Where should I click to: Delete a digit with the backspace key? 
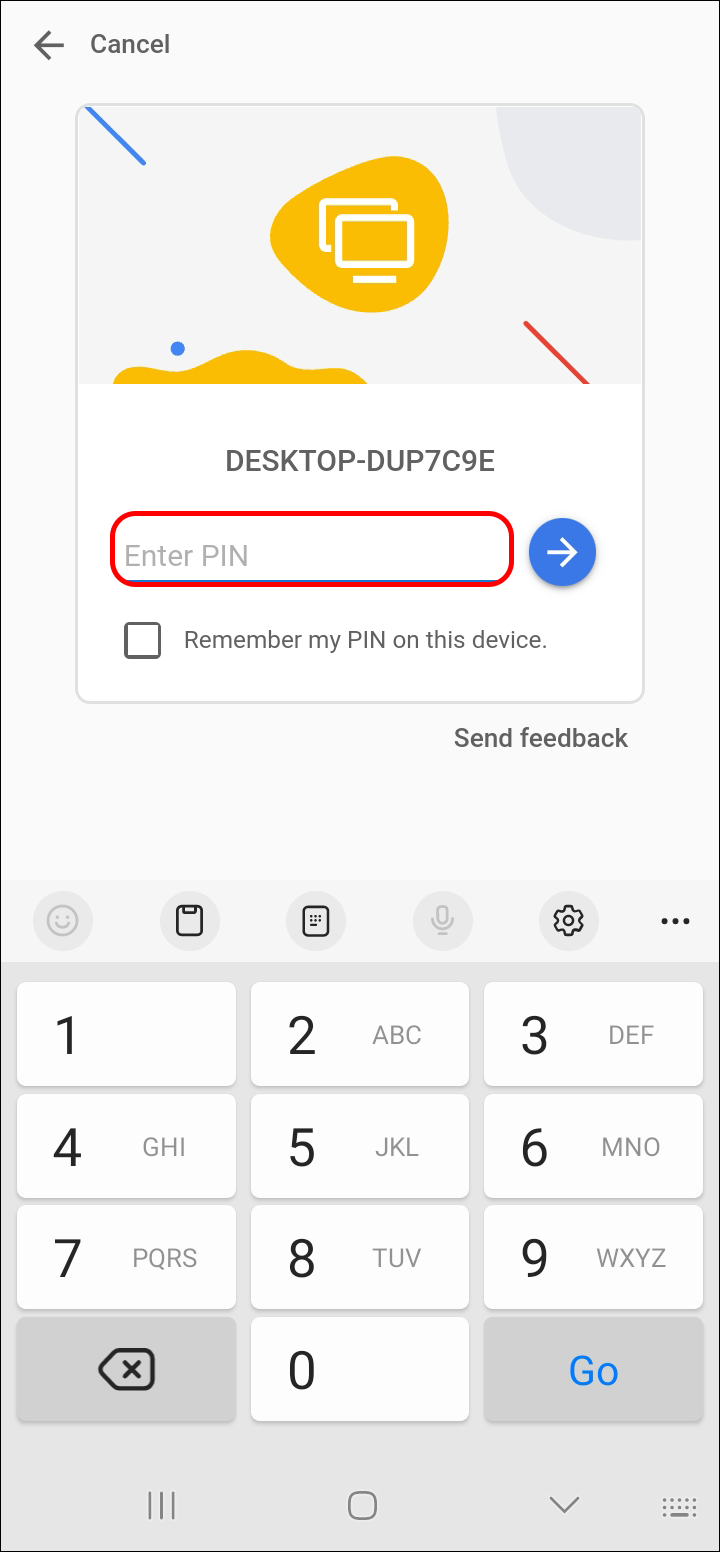point(127,1369)
